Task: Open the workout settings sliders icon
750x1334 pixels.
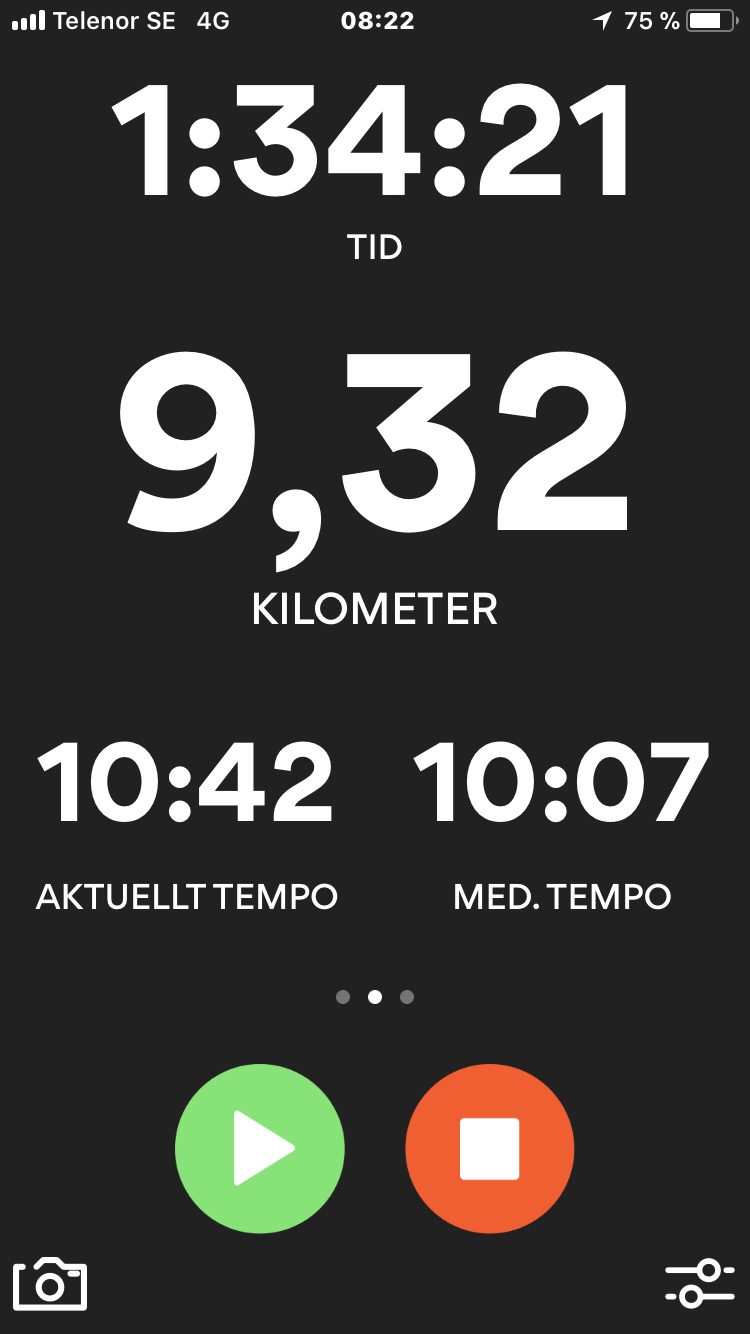Action: [x=699, y=1283]
